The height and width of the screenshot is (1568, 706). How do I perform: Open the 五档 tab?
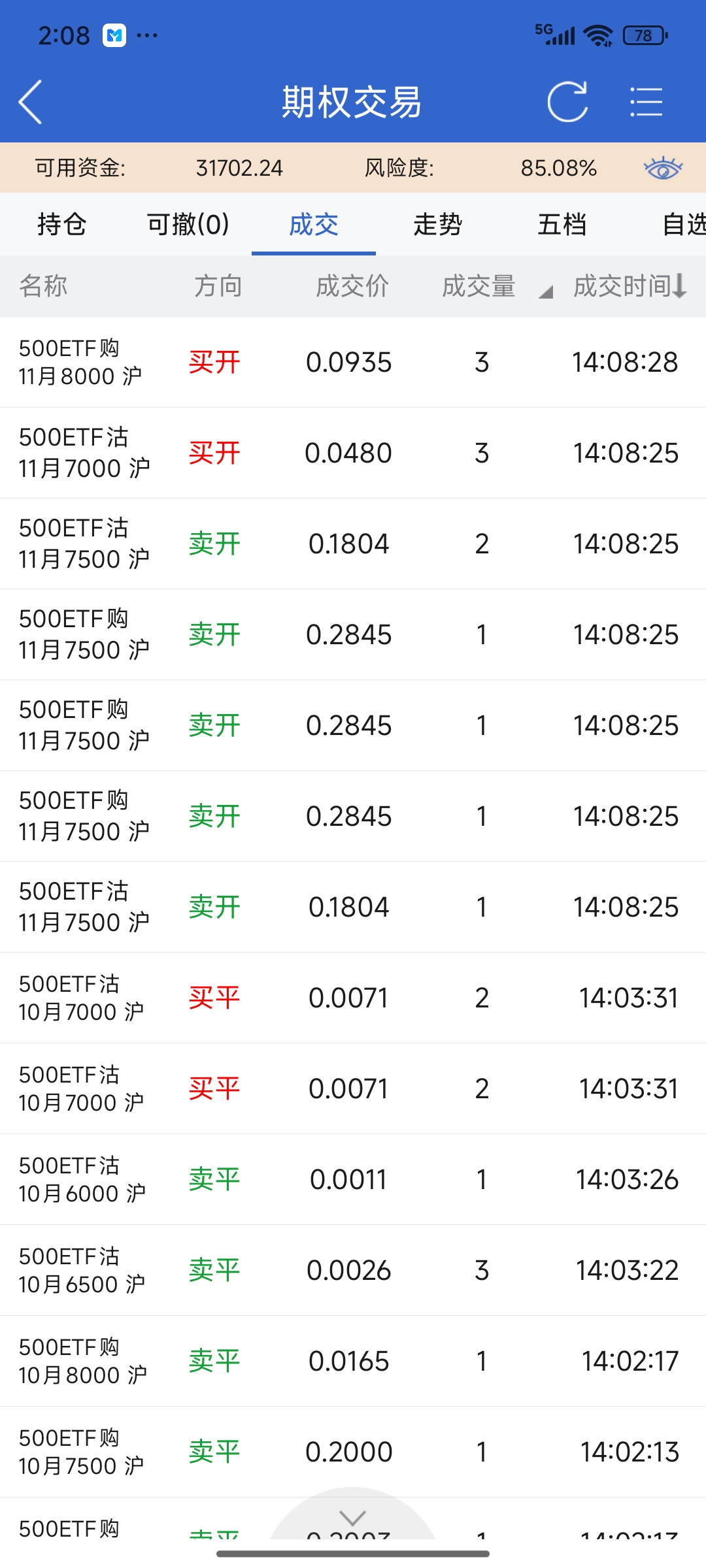(x=562, y=225)
